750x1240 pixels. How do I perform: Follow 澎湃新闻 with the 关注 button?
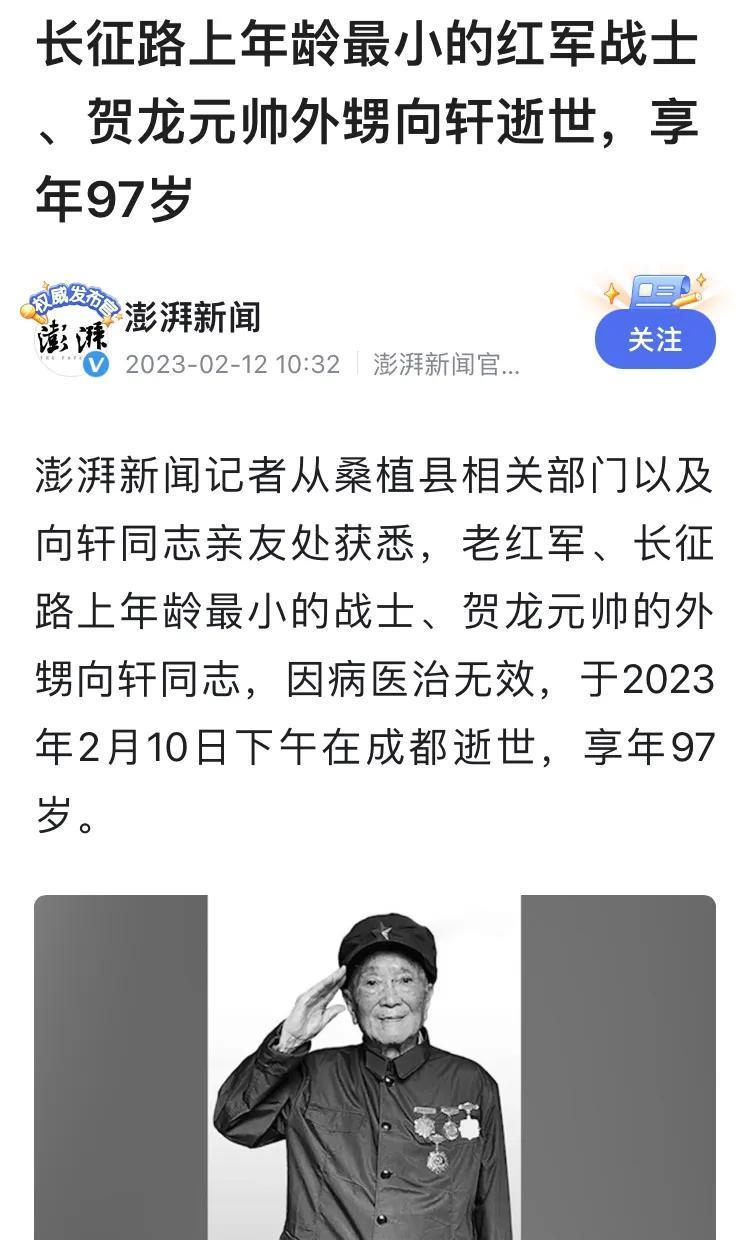[655, 340]
